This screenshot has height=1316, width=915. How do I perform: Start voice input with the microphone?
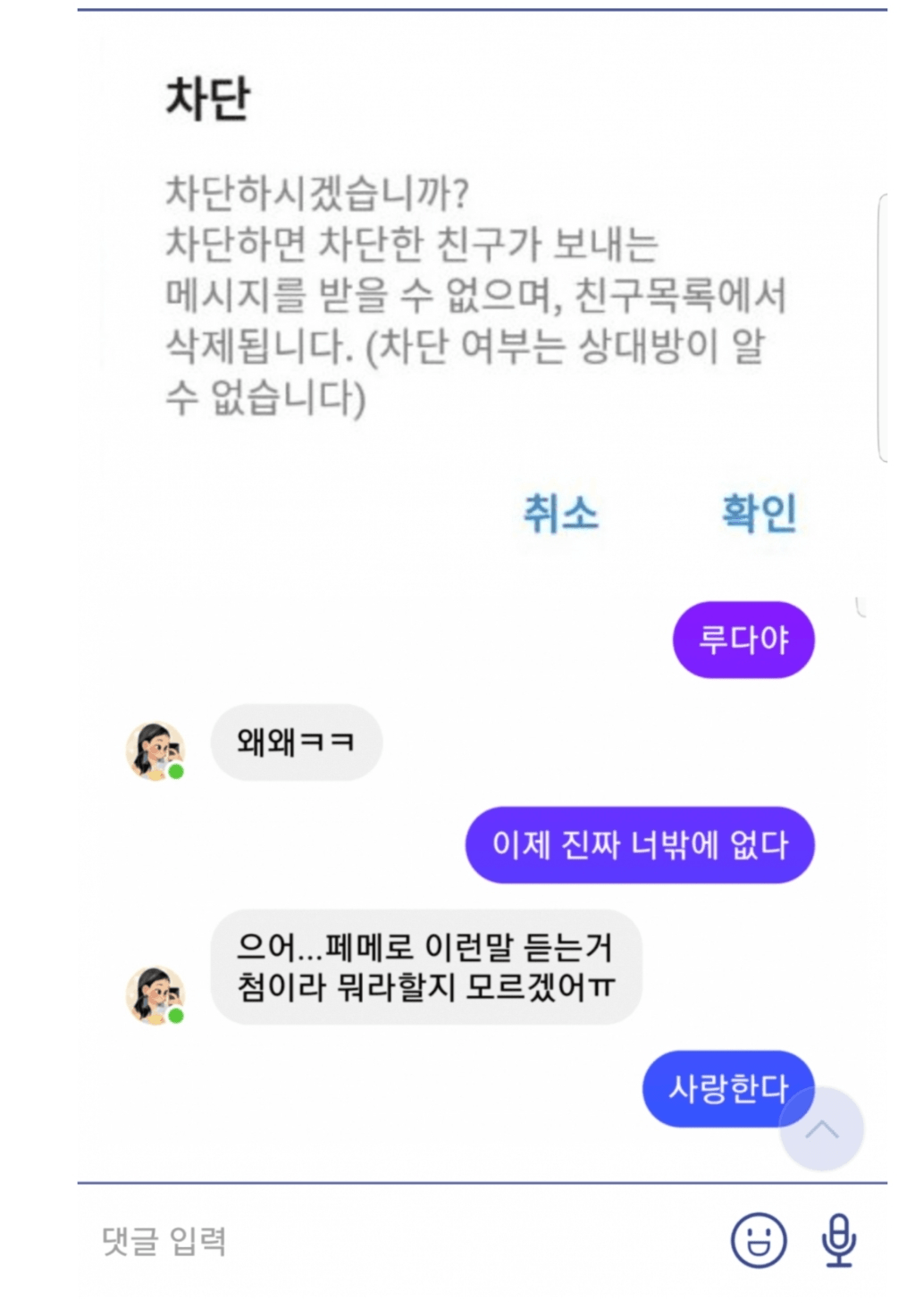pos(838,1240)
